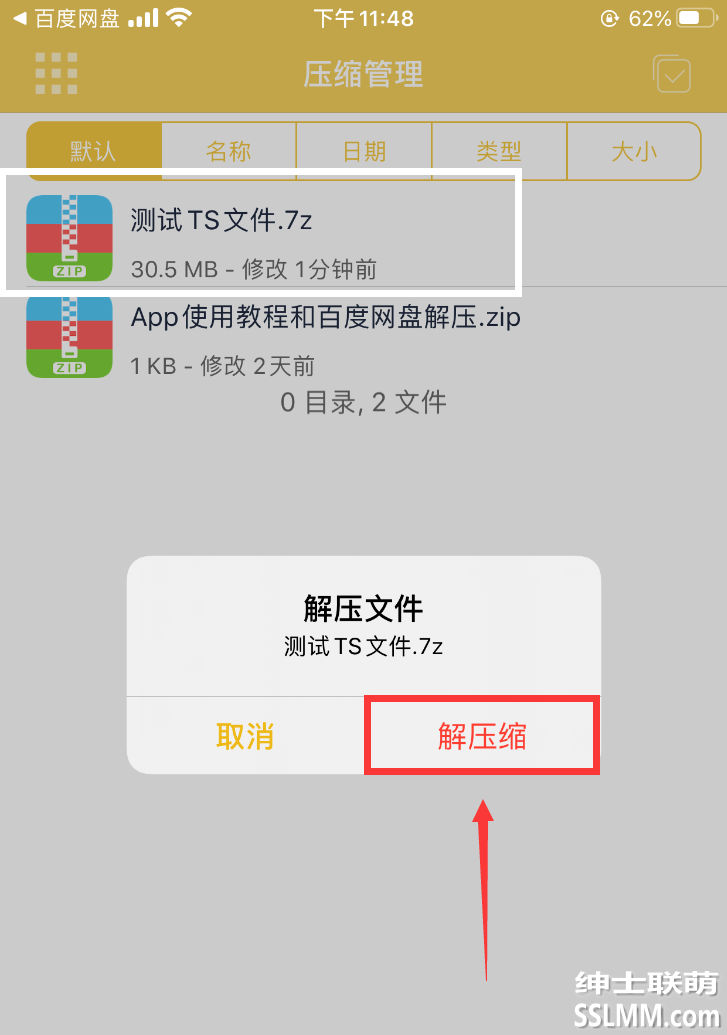This screenshot has height=1035, width=727.
Task: Cancel the extraction with 取消
Action: point(245,737)
